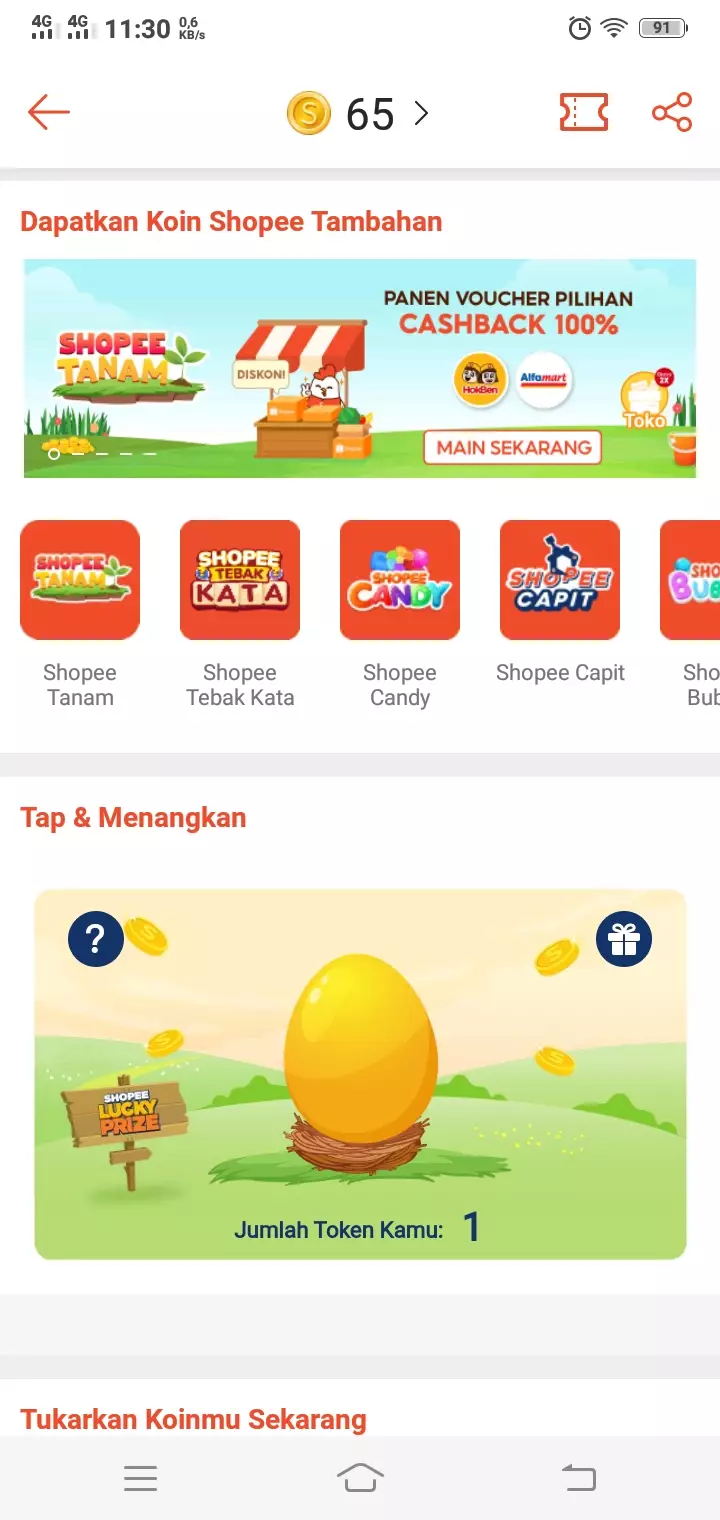Open the voucher ticket icon

coord(583,113)
